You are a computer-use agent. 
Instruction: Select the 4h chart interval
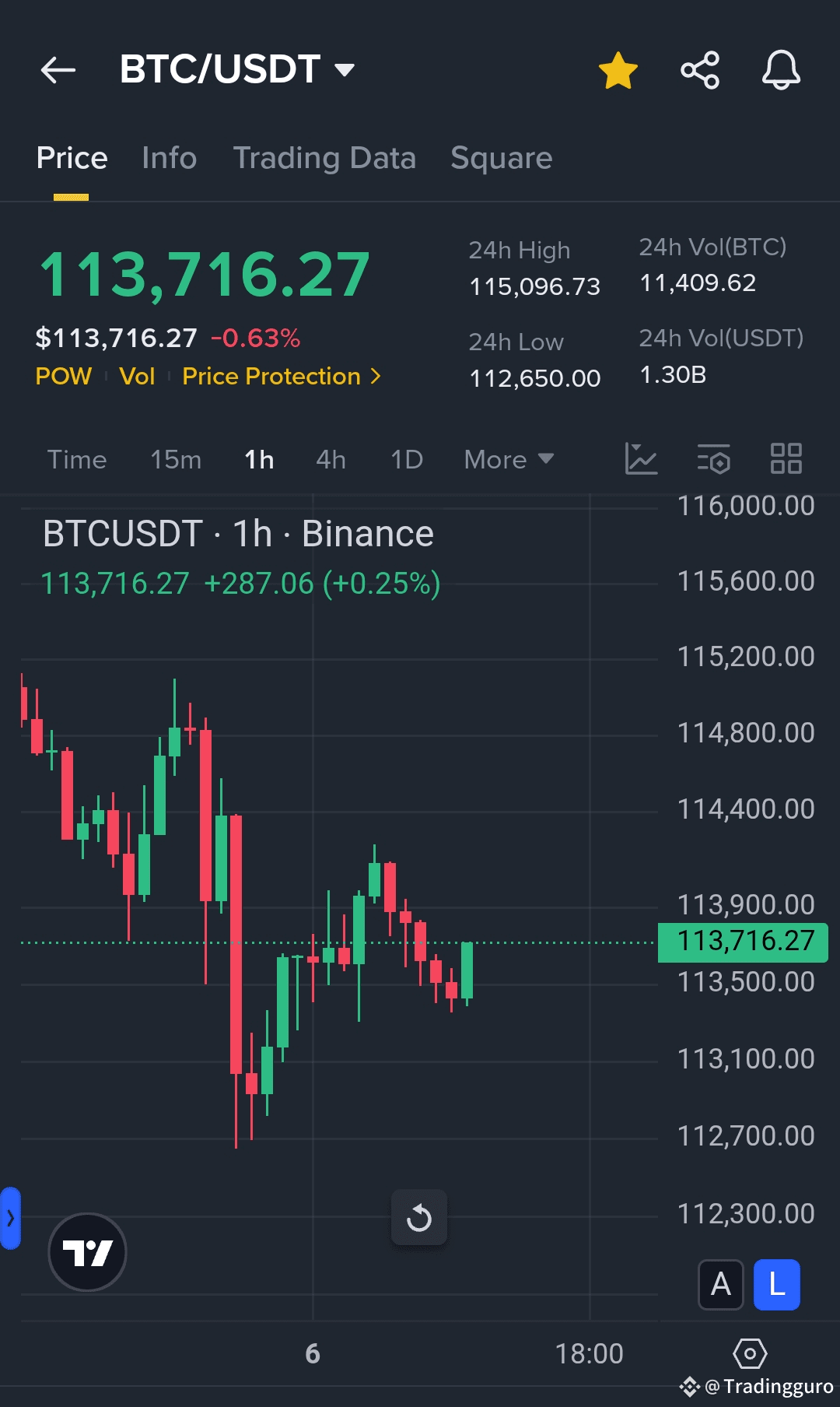coord(331,460)
